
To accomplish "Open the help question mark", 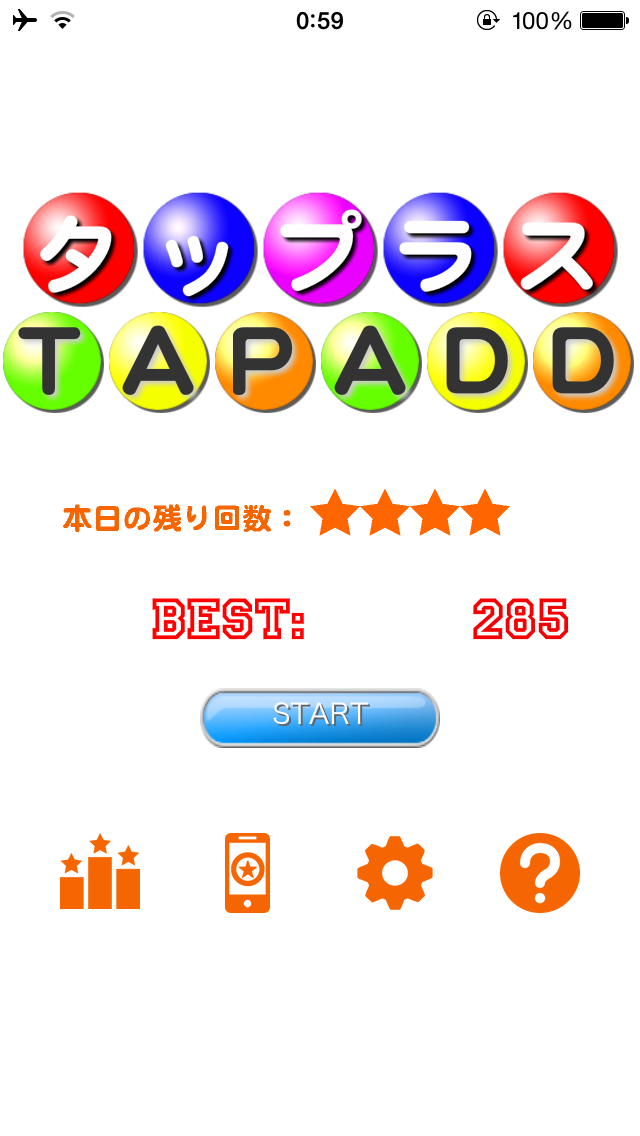I will click(x=540, y=873).
